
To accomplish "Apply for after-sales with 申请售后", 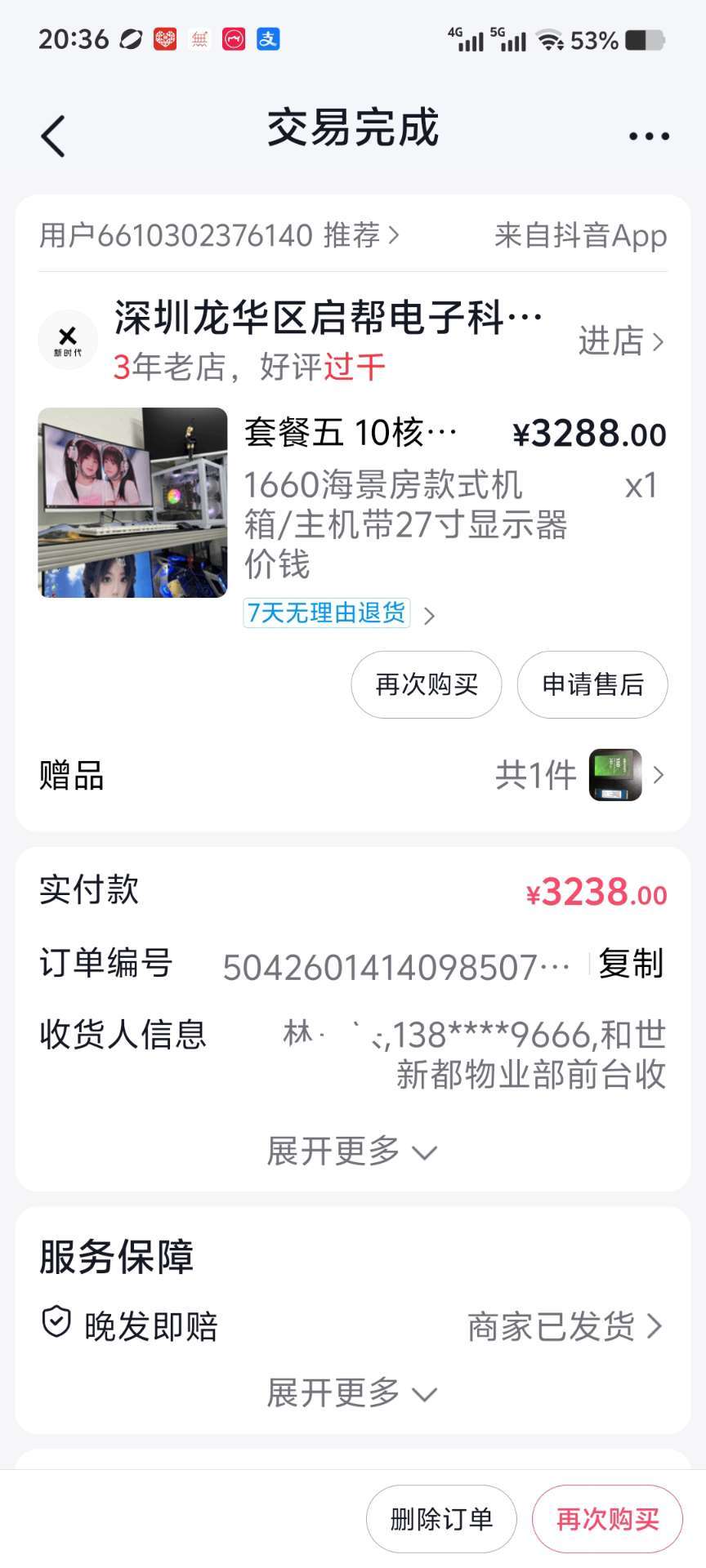I will (592, 684).
